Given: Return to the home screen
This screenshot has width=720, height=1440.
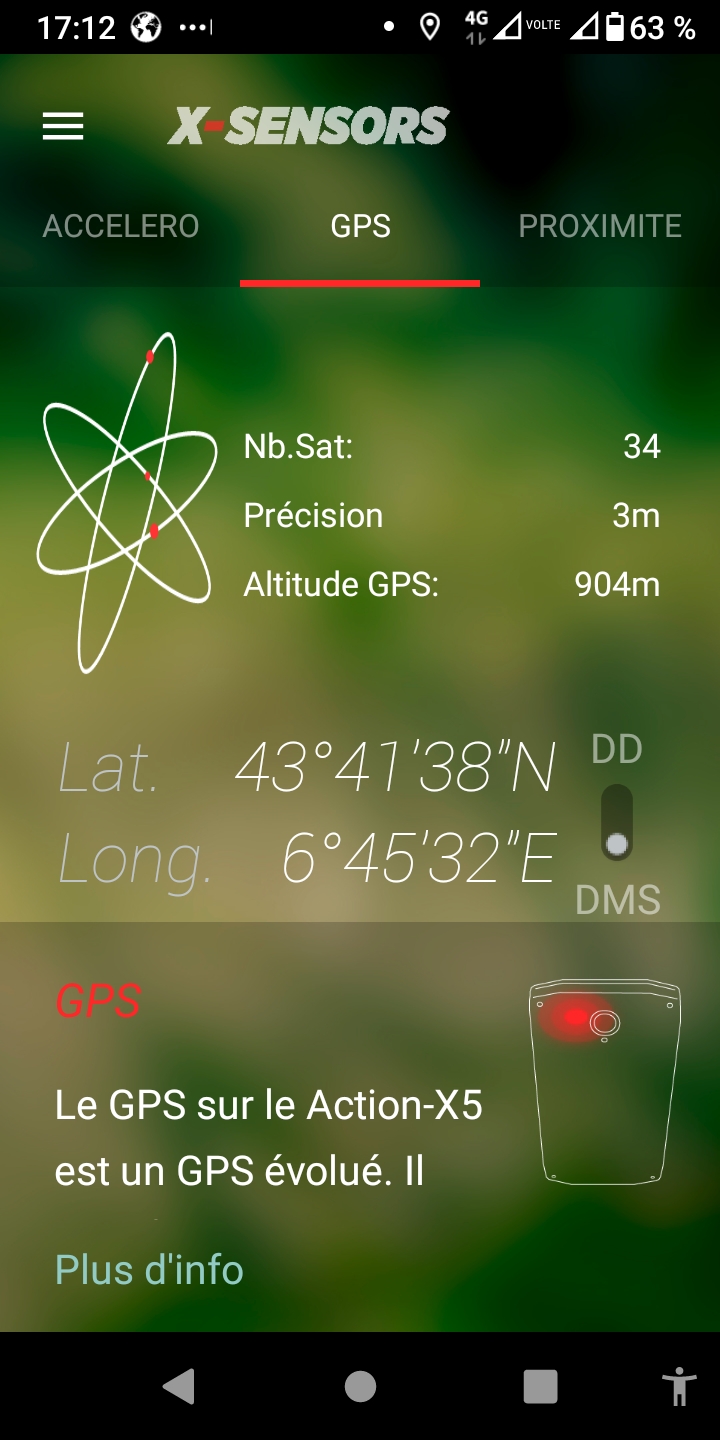Looking at the screenshot, I should (x=360, y=1386).
